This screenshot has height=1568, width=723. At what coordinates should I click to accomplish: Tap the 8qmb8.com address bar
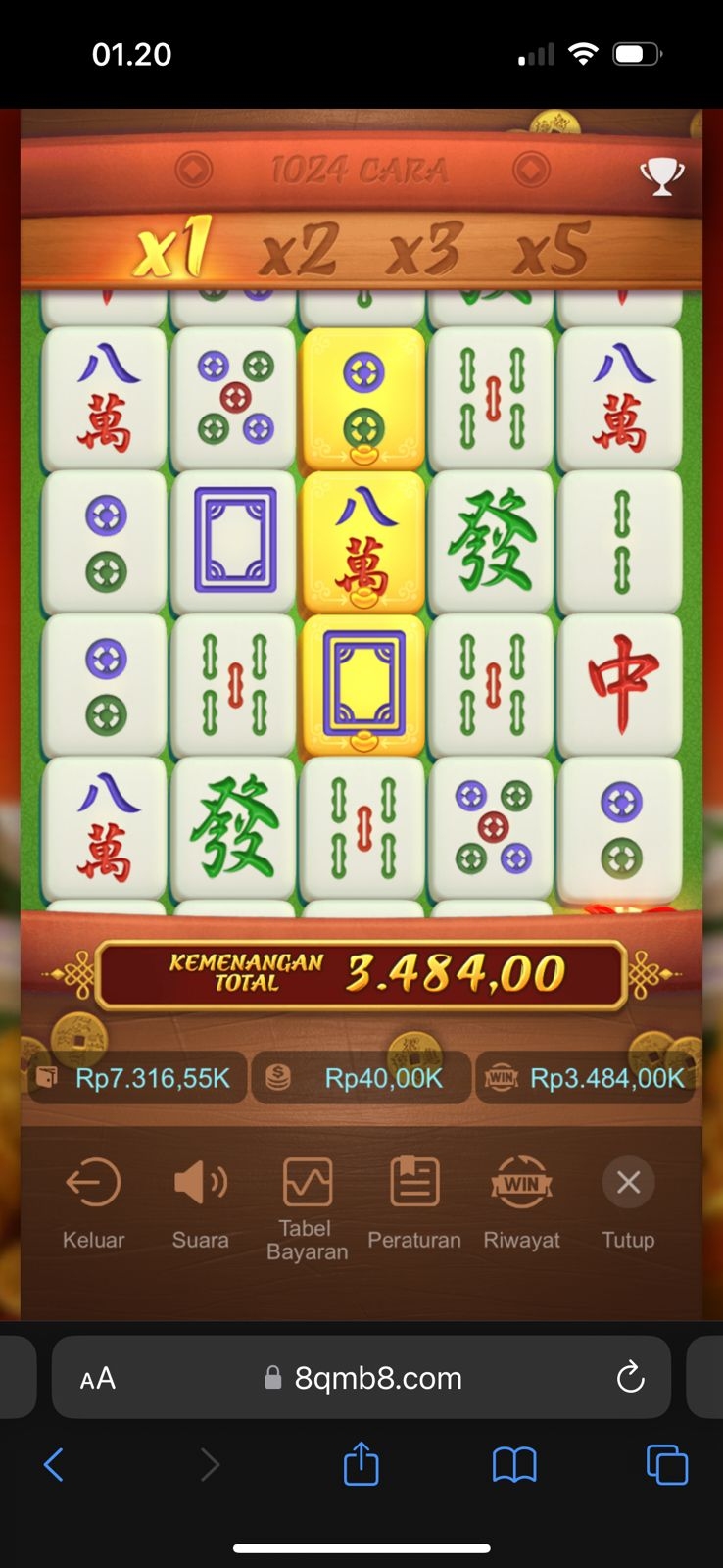[377, 1378]
